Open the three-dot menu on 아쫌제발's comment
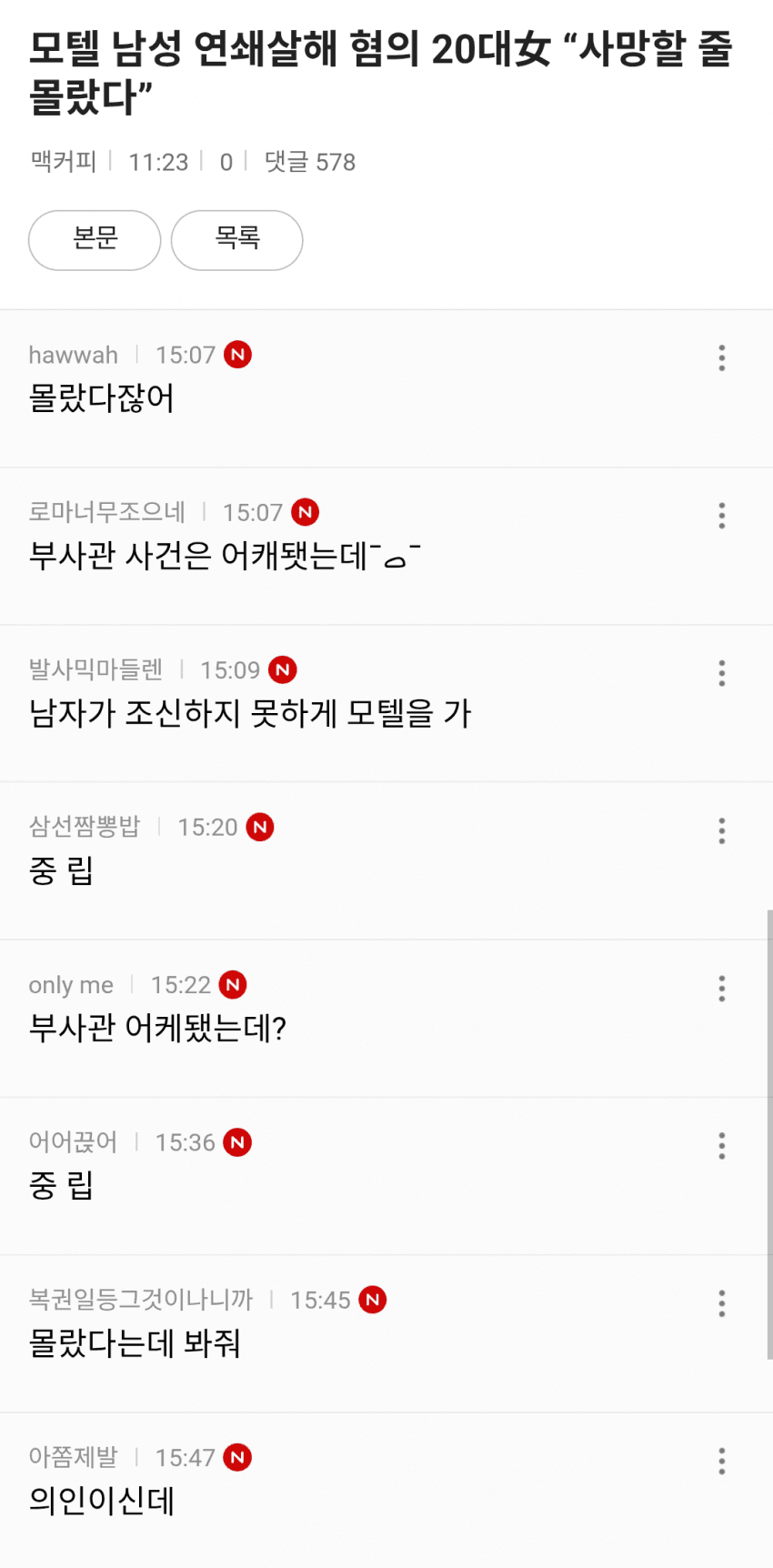The width and height of the screenshot is (773, 1568). (x=722, y=1462)
